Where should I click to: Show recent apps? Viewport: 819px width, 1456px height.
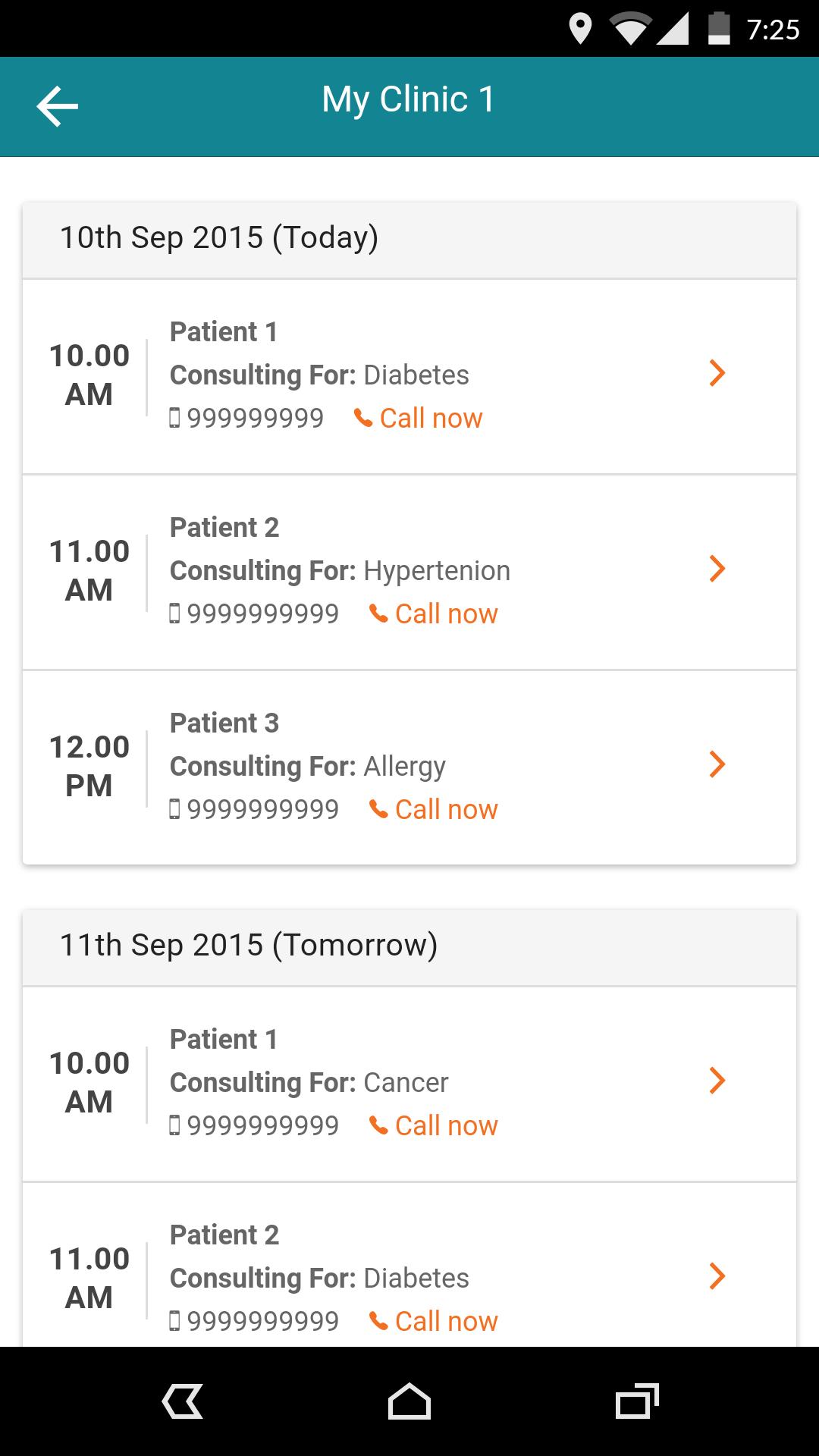pos(637,1401)
